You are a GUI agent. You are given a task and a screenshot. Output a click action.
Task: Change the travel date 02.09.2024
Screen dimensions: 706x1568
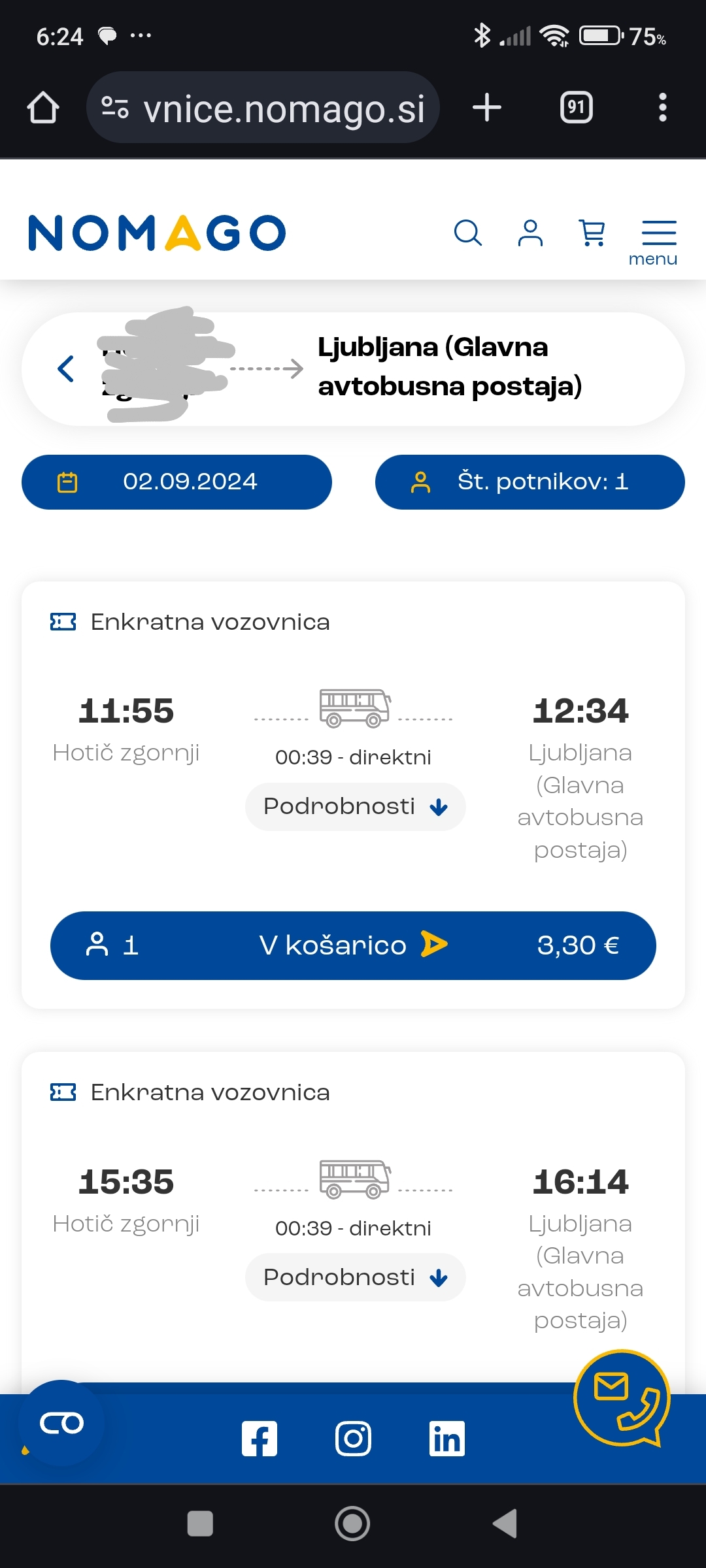pos(176,482)
